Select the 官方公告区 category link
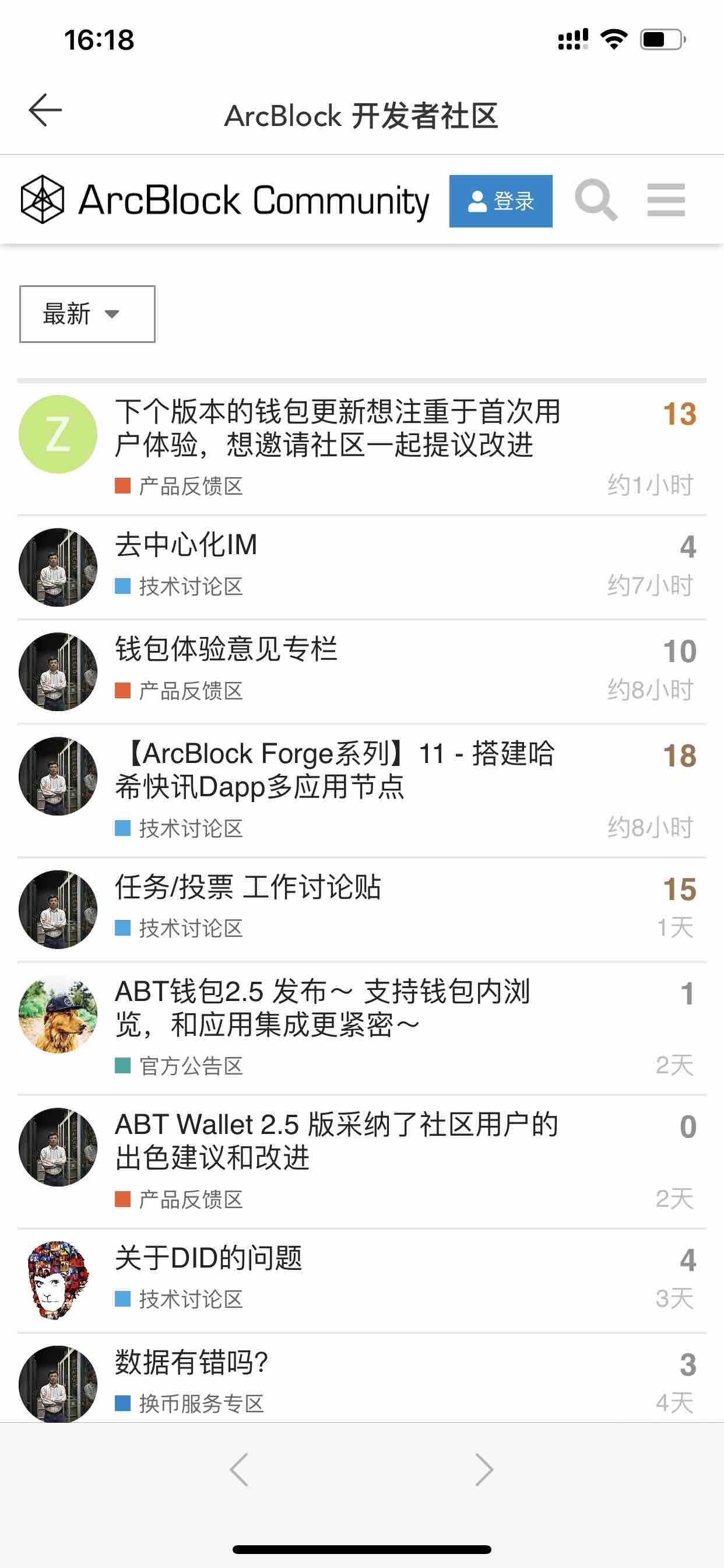This screenshot has width=724, height=1568. tap(191, 1066)
